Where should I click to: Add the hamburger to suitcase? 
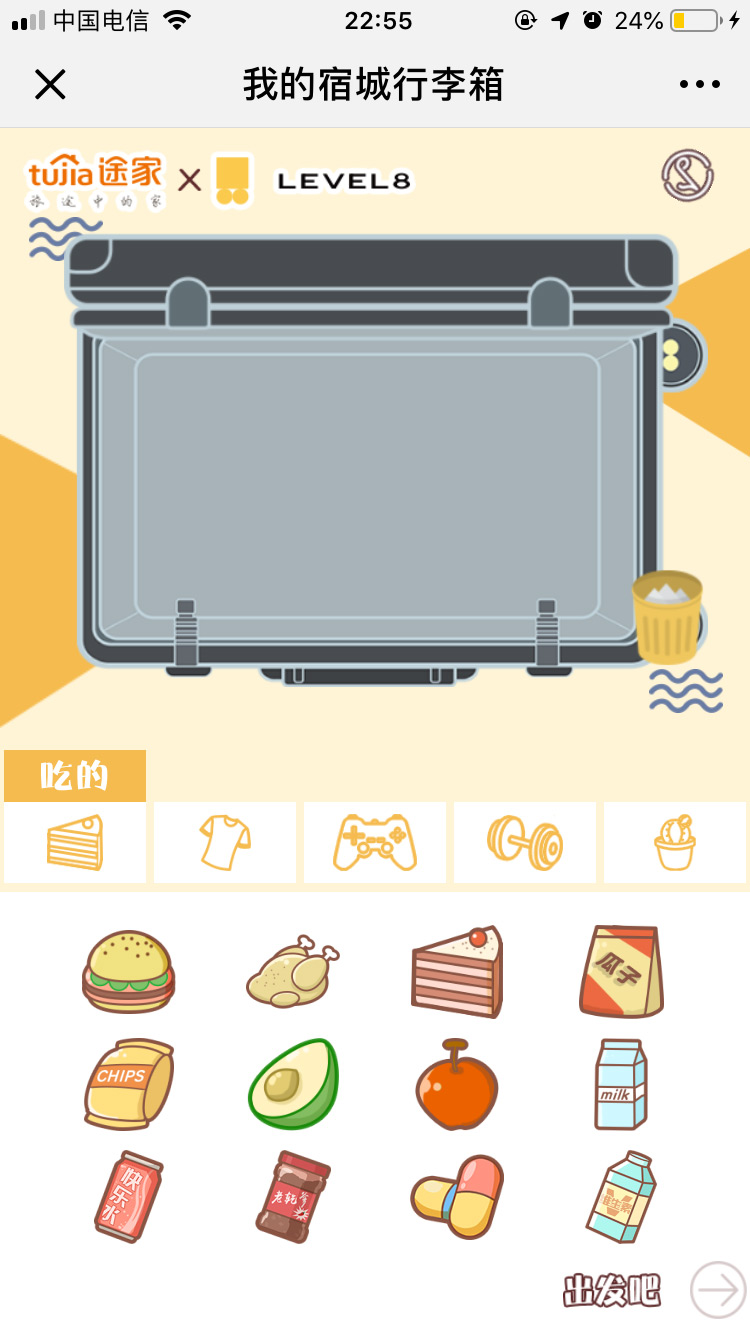[x=128, y=971]
